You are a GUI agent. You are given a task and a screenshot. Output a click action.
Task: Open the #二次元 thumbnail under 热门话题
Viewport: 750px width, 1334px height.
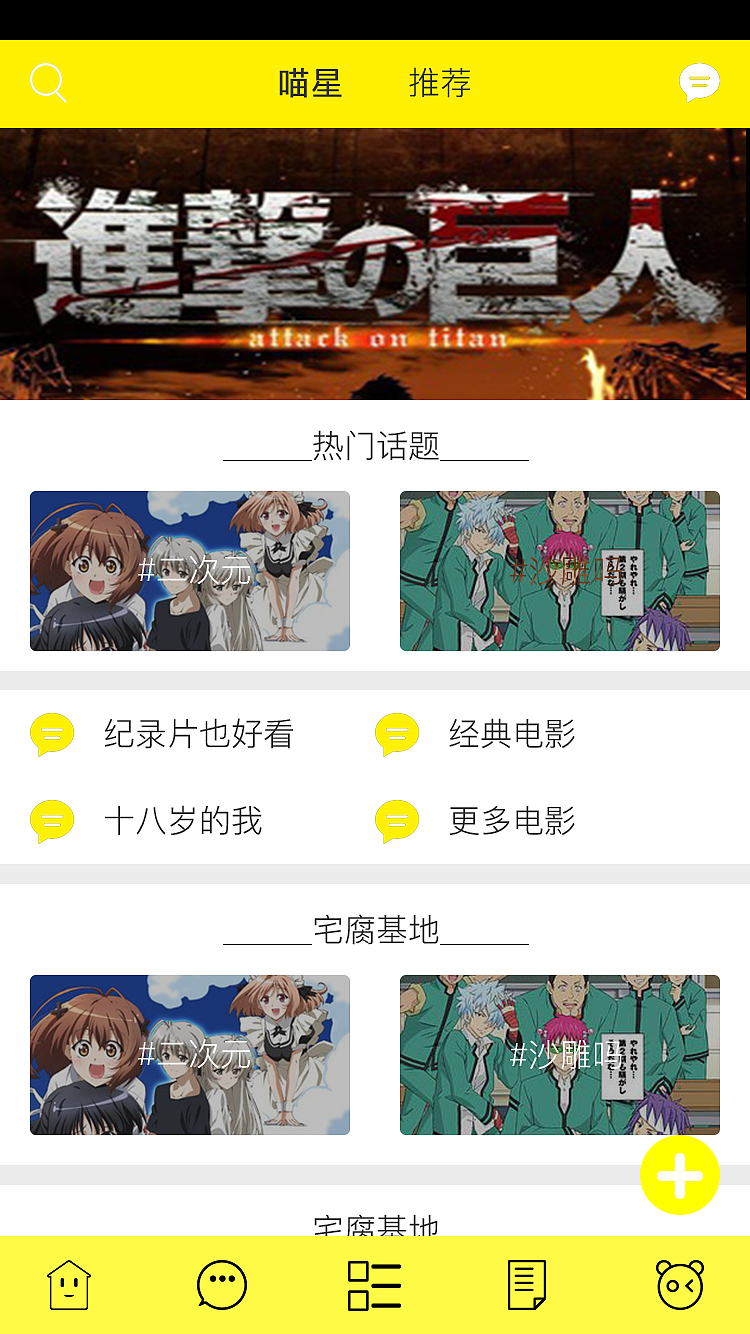(x=190, y=571)
